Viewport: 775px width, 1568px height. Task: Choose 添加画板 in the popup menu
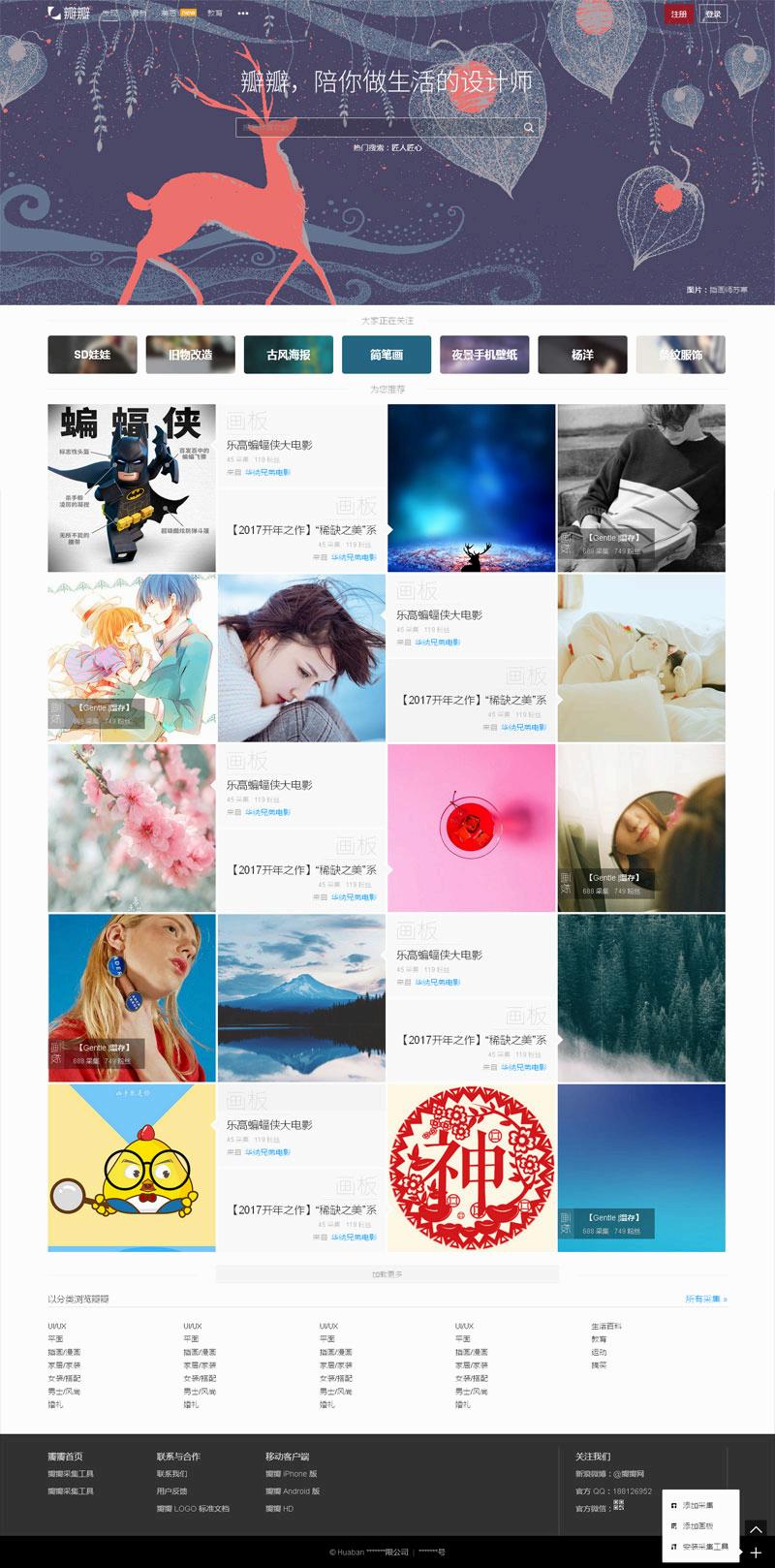pyautogui.click(x=697, y=1526)
